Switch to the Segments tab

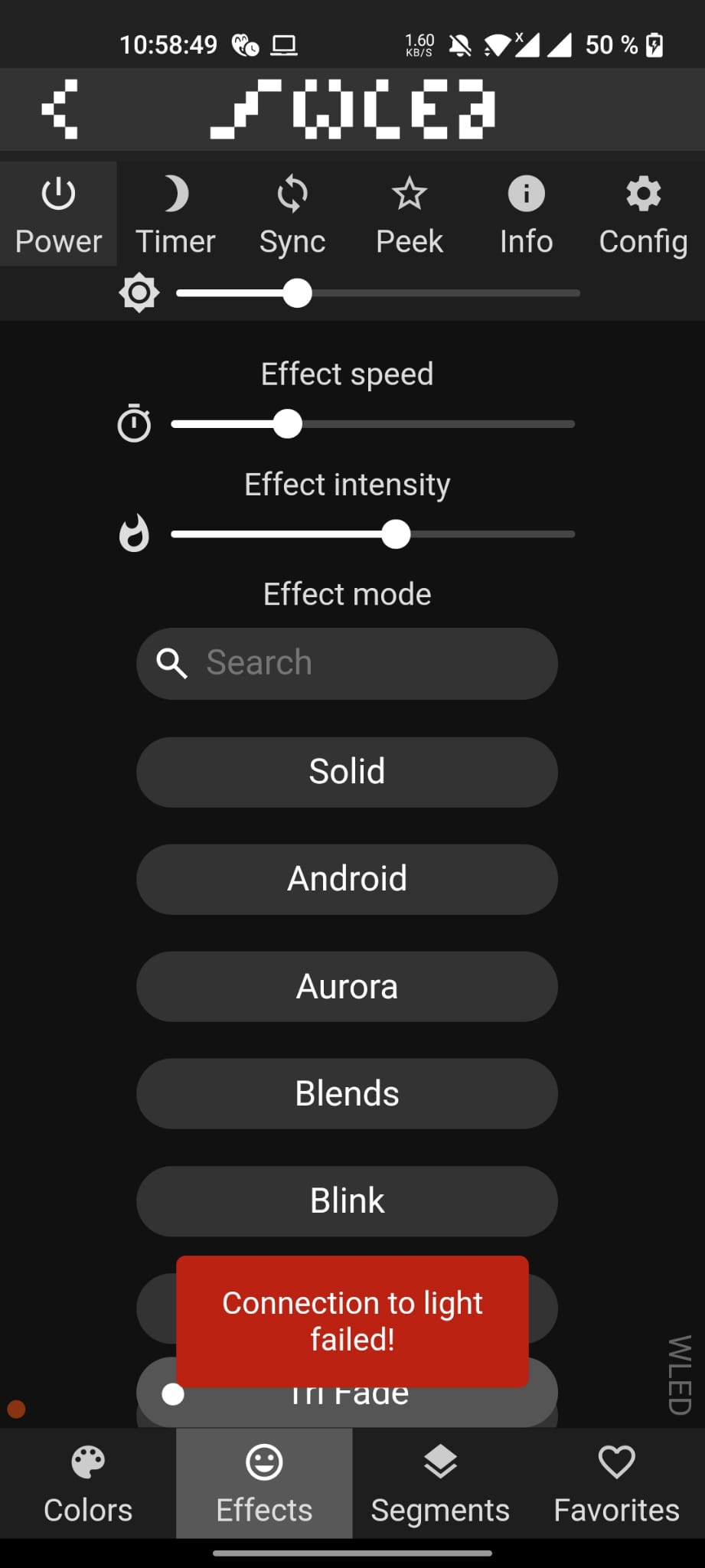coord(440,1483)
